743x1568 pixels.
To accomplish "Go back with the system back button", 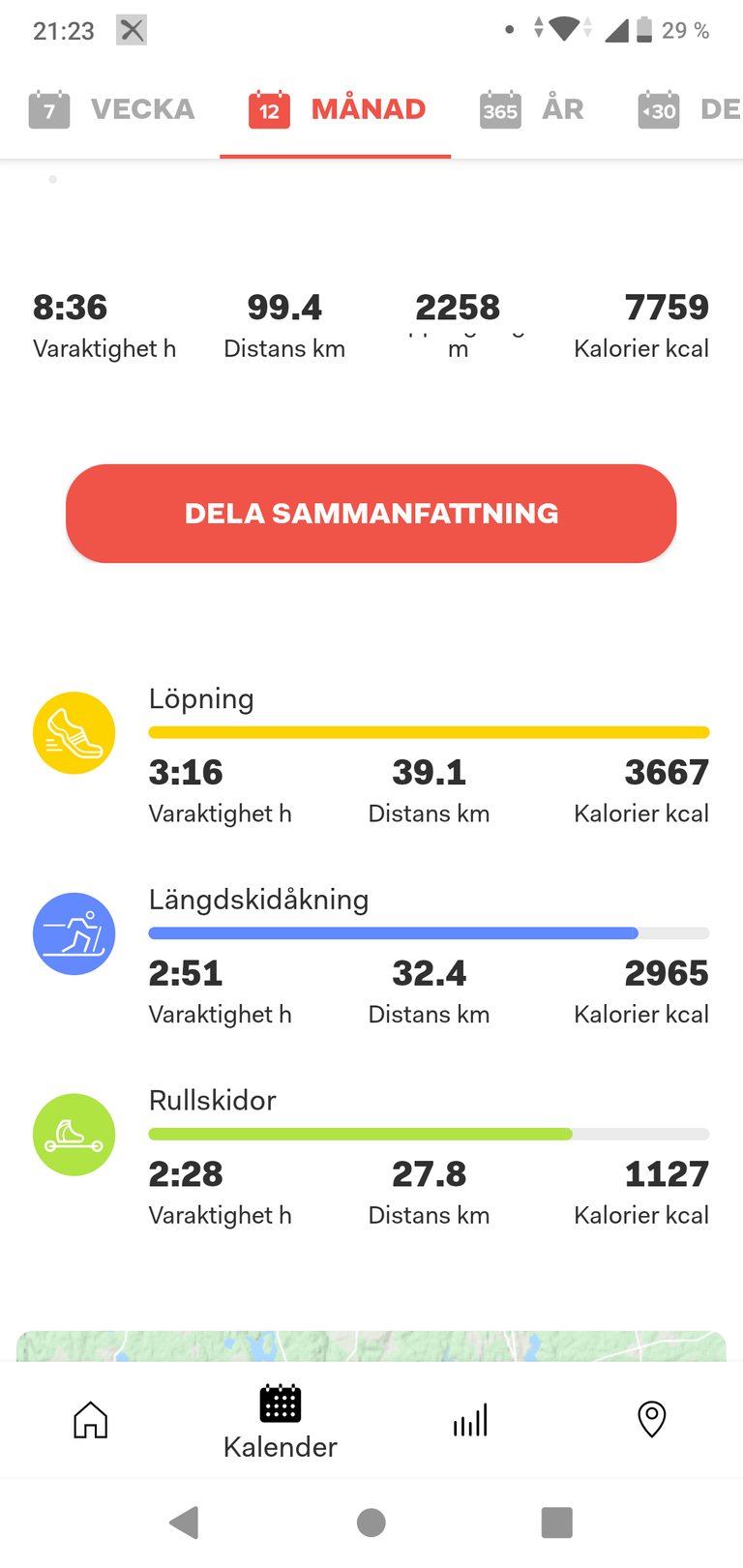I will pyautogui.click(x=184, y=1523).
